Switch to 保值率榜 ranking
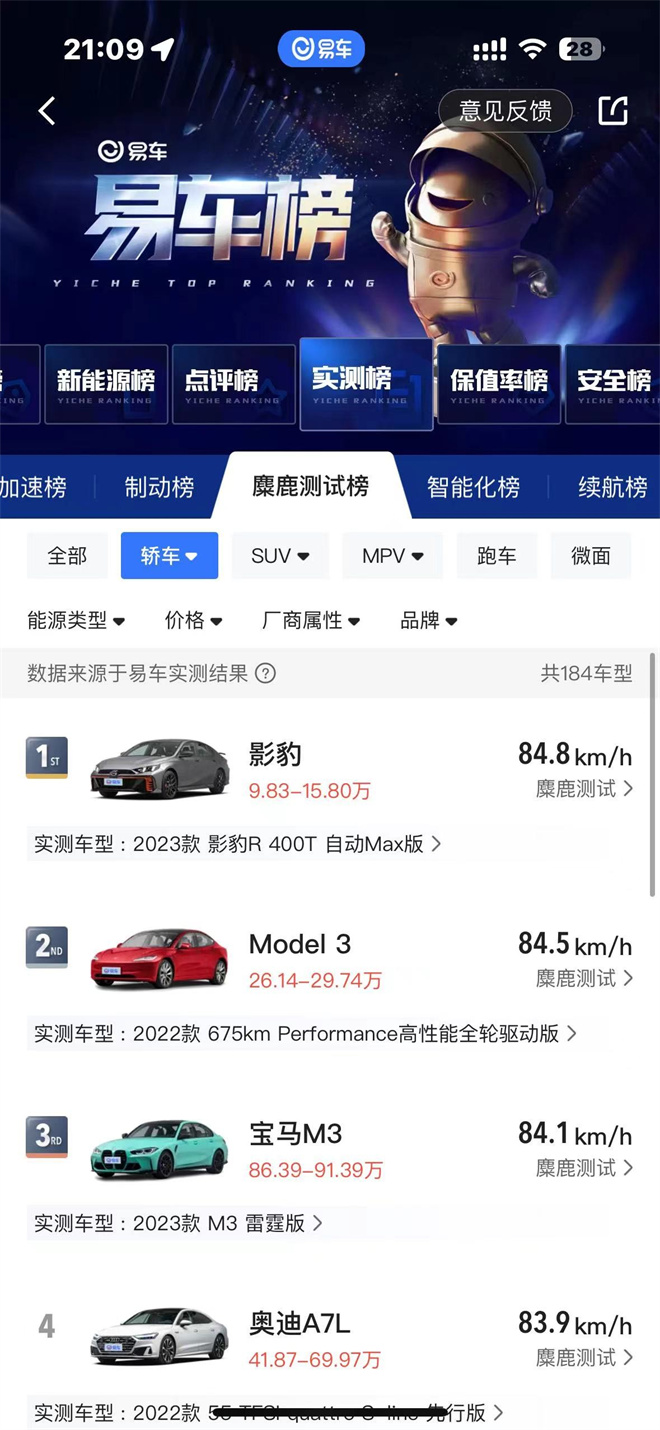The width and height of the screenshot is (660, 1430). (498, 383)
